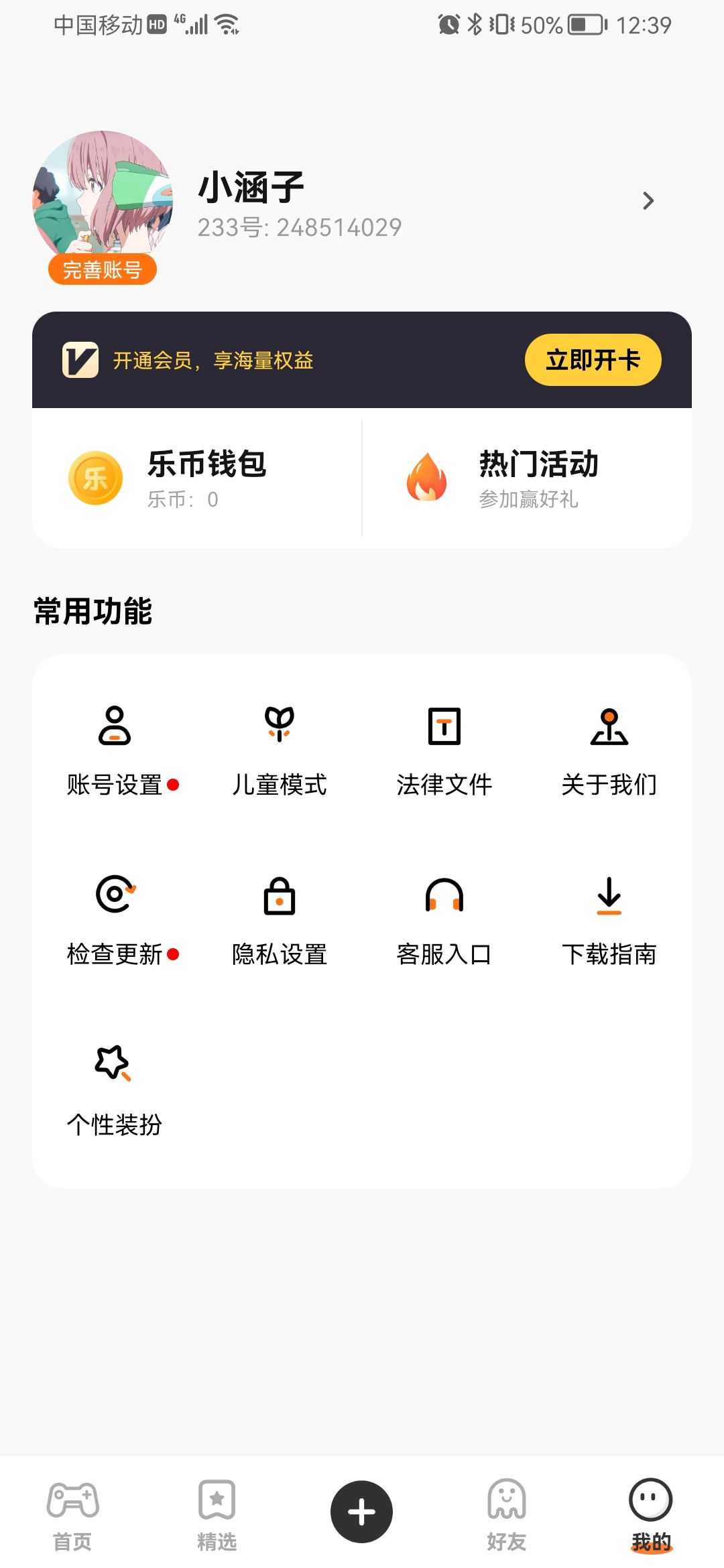Image resolution: width=724 pixels, height=1568 pixels.
Task: Open the 下载指南 download guide
Action: coord(609,920)
